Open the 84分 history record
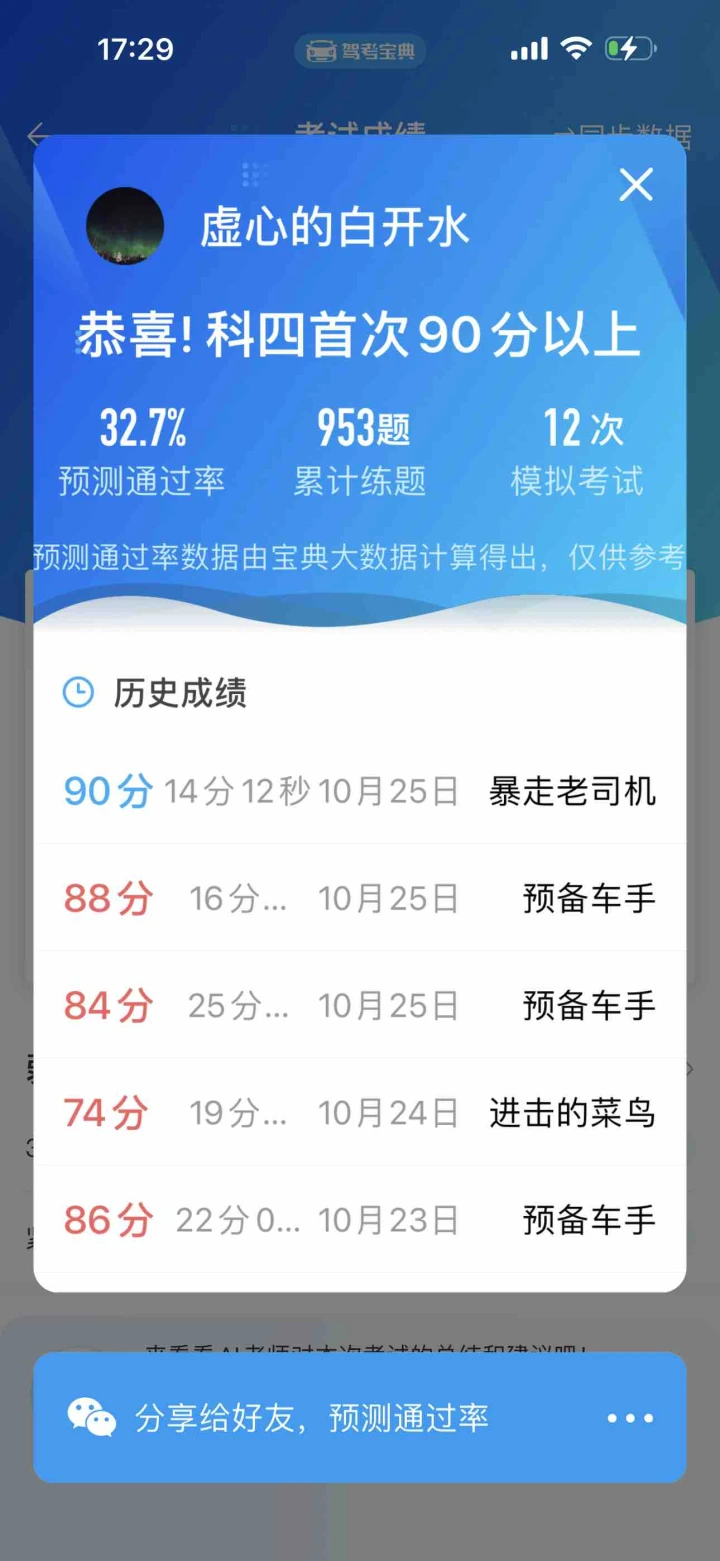Image resolution: width=720 pixels, height=1561 pixels. pos(360,1005)
